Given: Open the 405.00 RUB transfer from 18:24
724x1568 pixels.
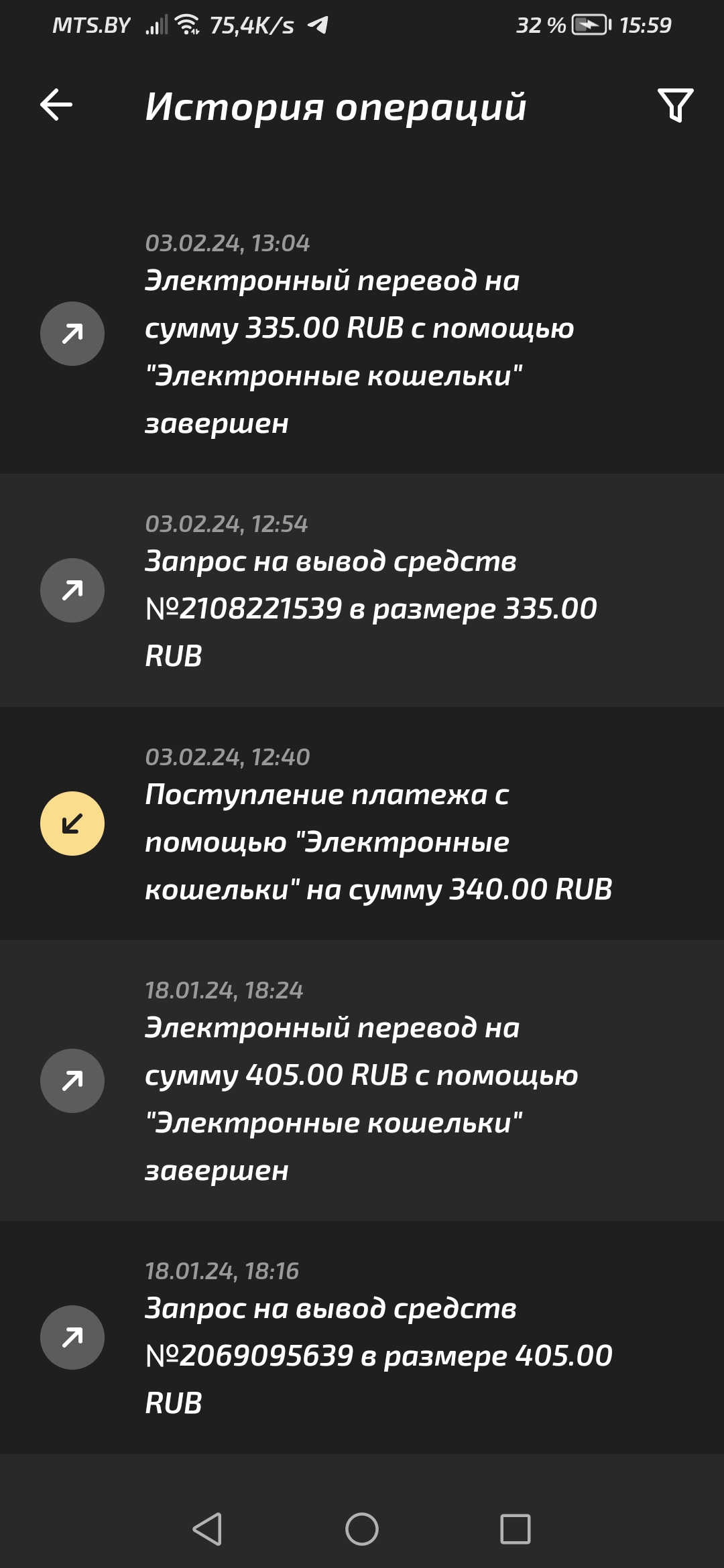Looking at the screenshot, I should [x=362, y=1081].
